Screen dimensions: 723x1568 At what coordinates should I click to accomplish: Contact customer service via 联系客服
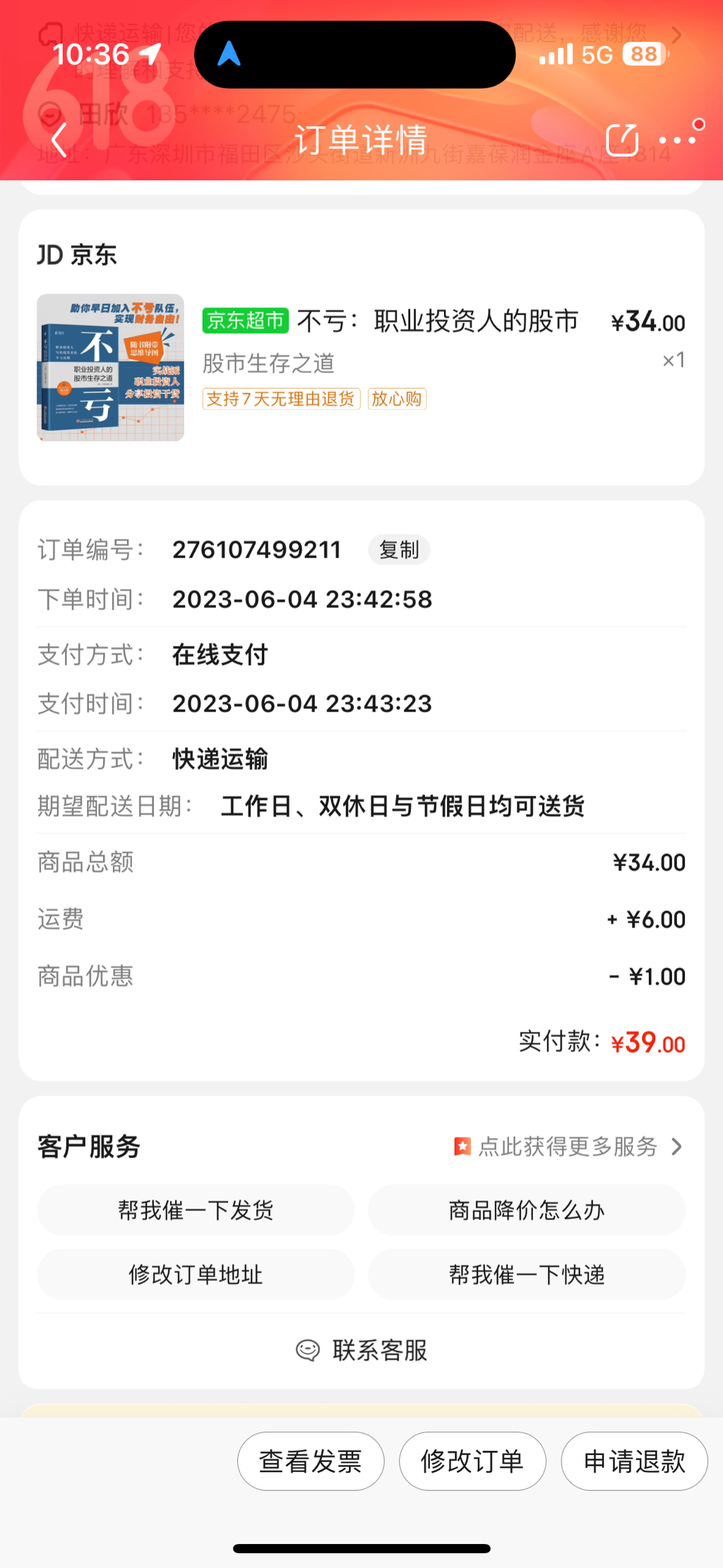tap(361, 1350)
